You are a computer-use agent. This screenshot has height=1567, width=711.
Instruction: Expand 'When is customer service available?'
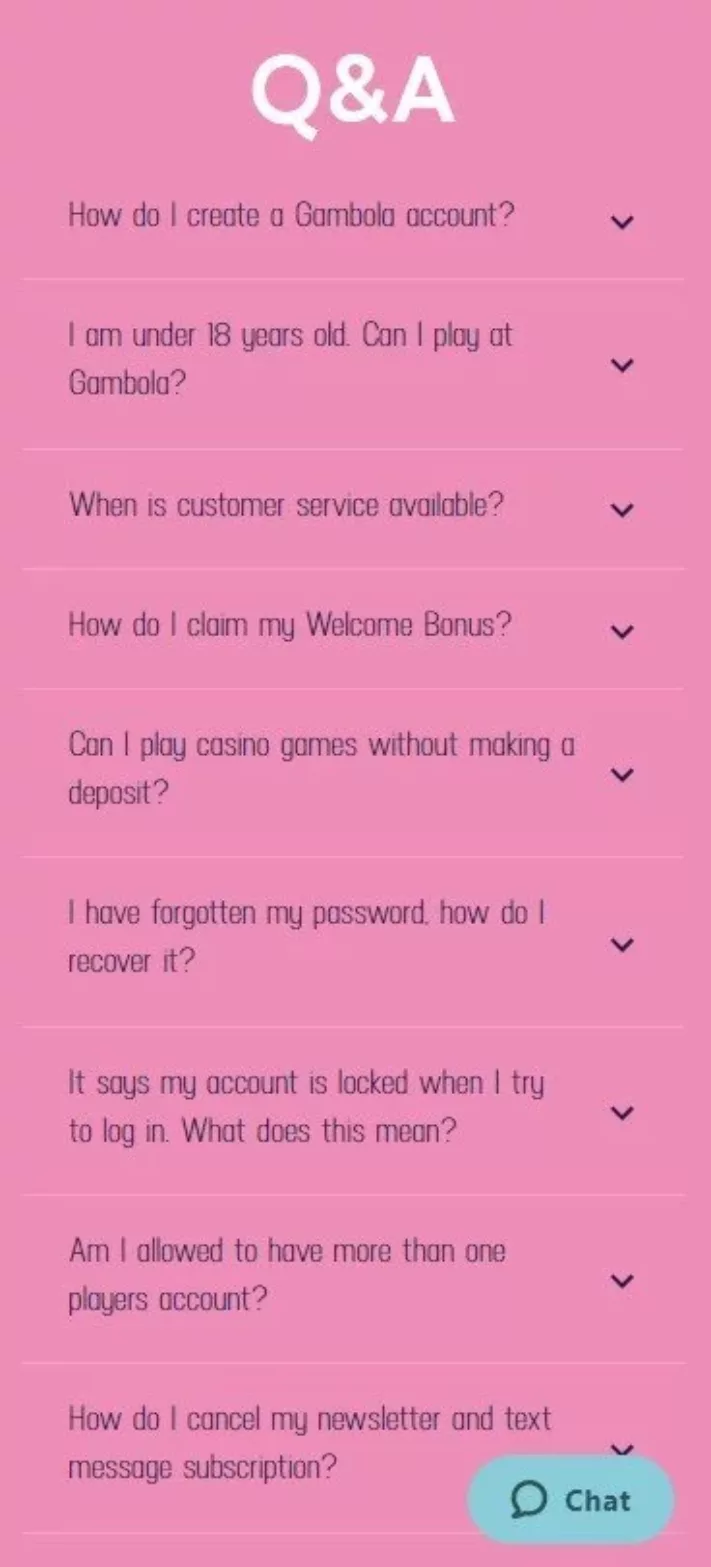[621, 510]
